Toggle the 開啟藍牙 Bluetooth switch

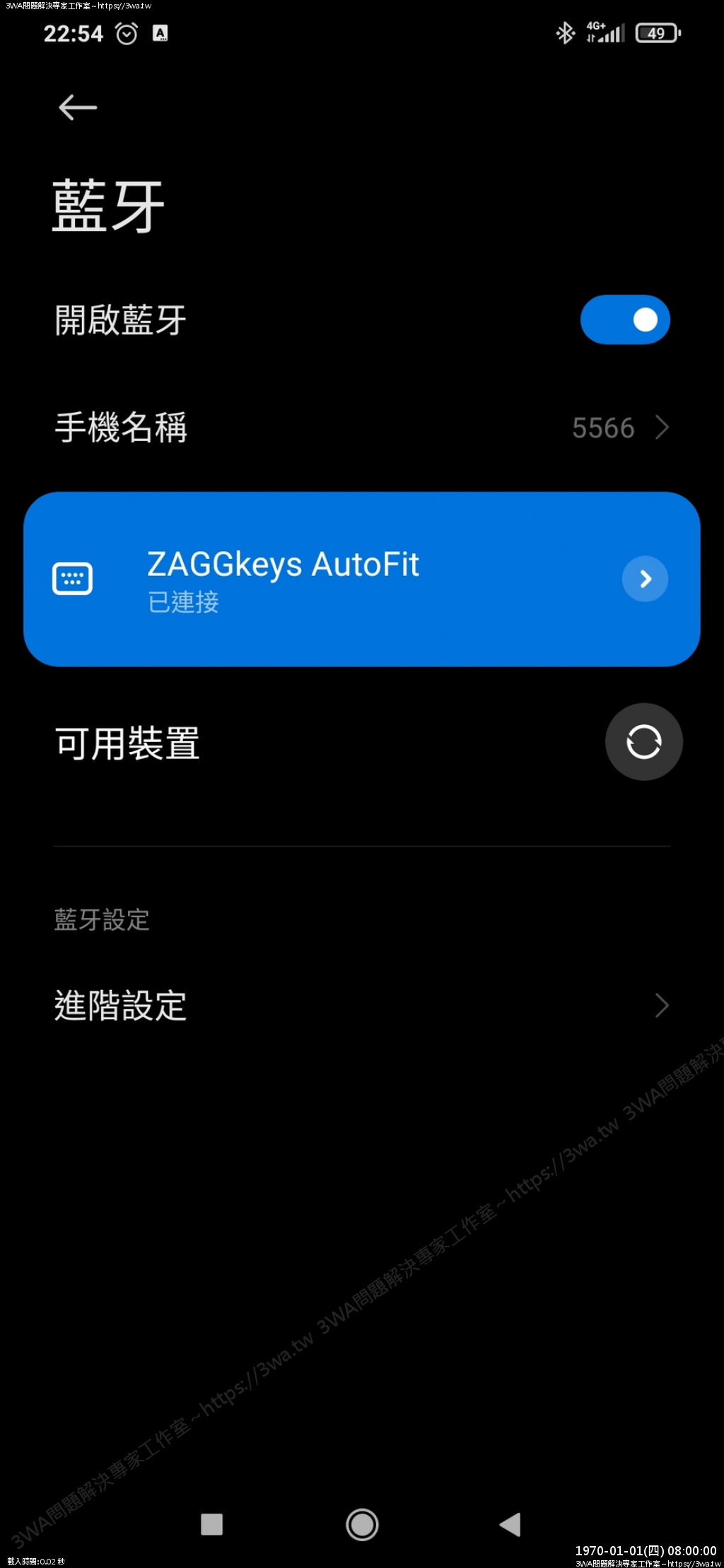624,319
